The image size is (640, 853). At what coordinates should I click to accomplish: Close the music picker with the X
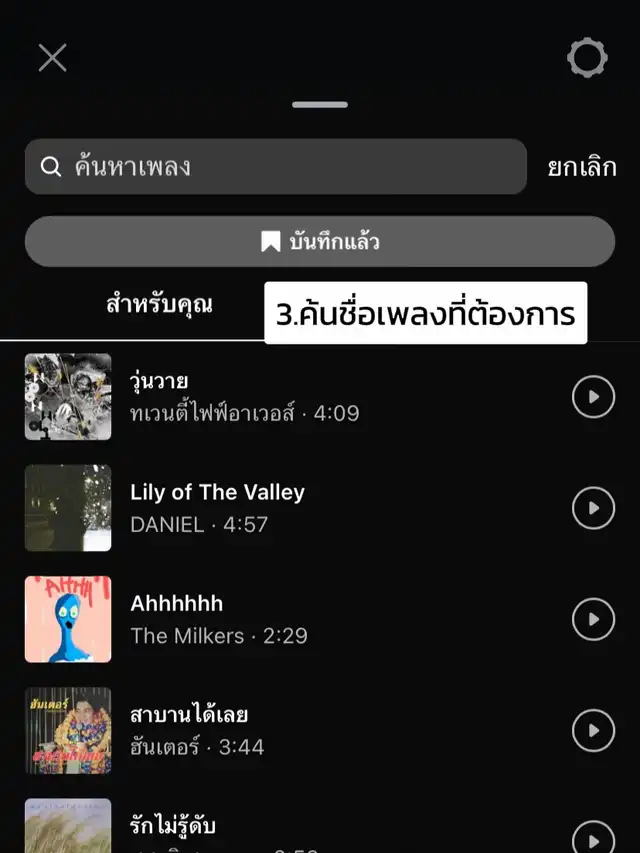coord(52,58)
